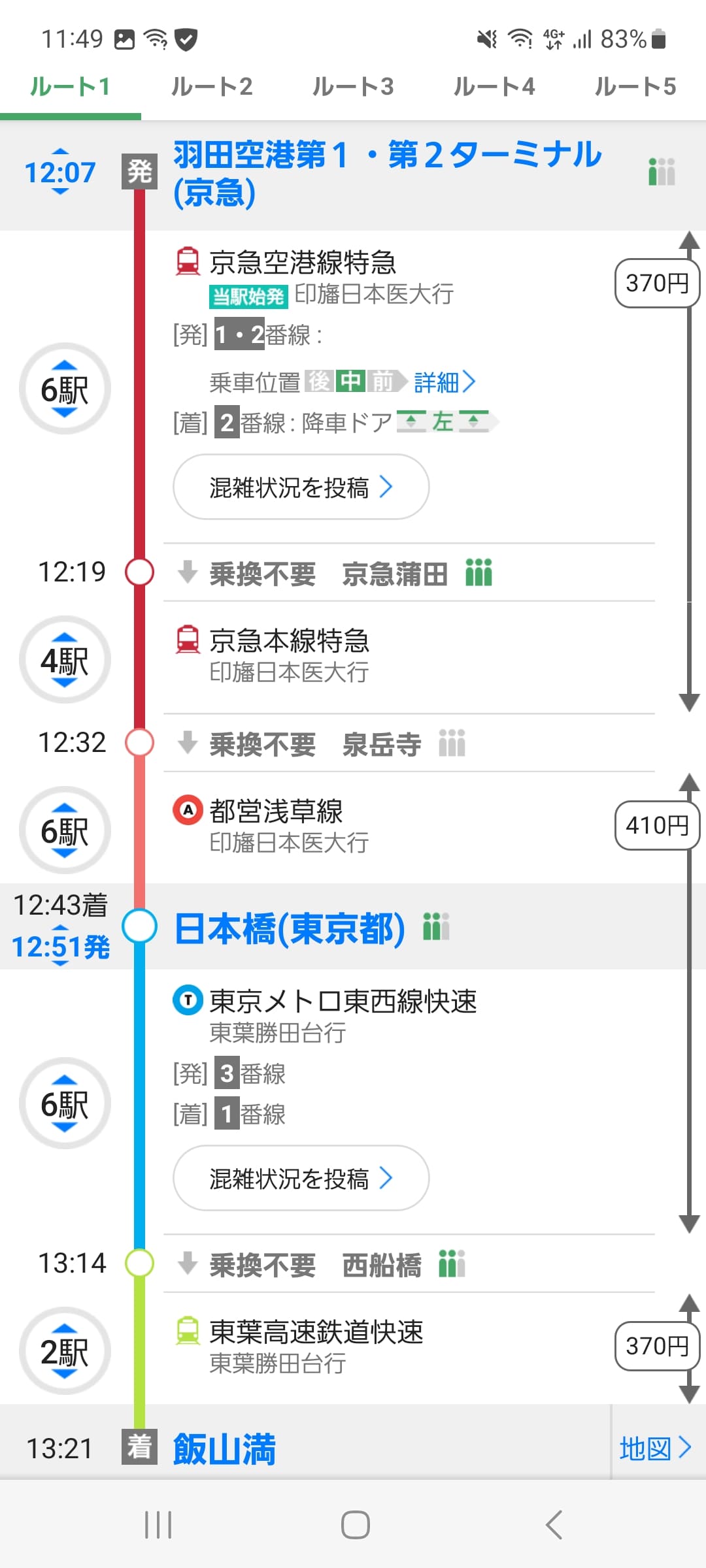Select the ルート5 tab
This screenshot has width=706, height=1568.
tap(635, 87)
